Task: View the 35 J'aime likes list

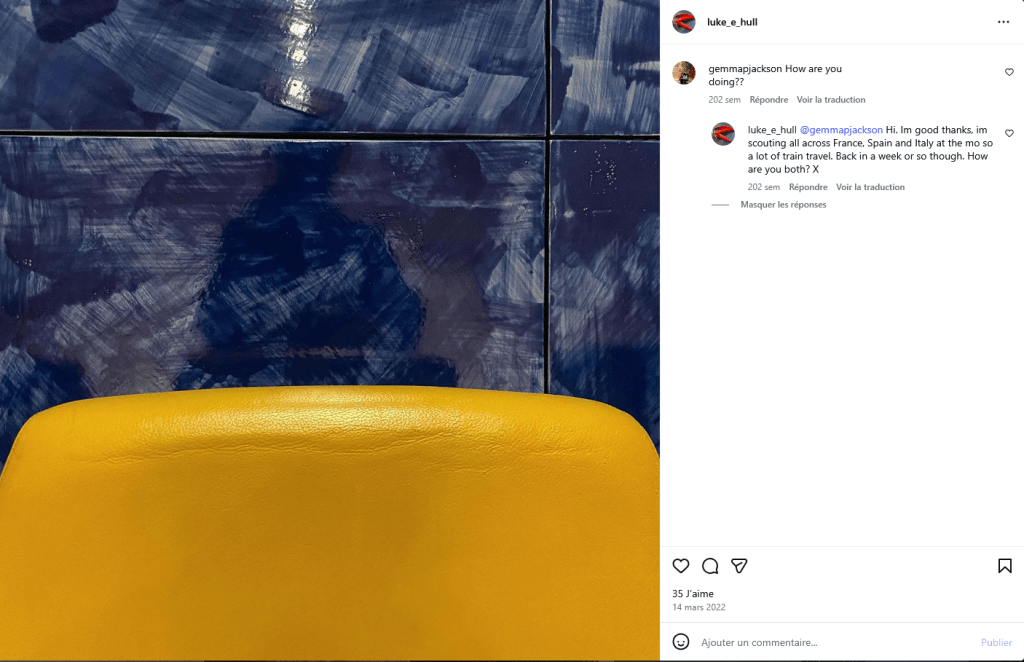Action: click(x=693, y=594)
